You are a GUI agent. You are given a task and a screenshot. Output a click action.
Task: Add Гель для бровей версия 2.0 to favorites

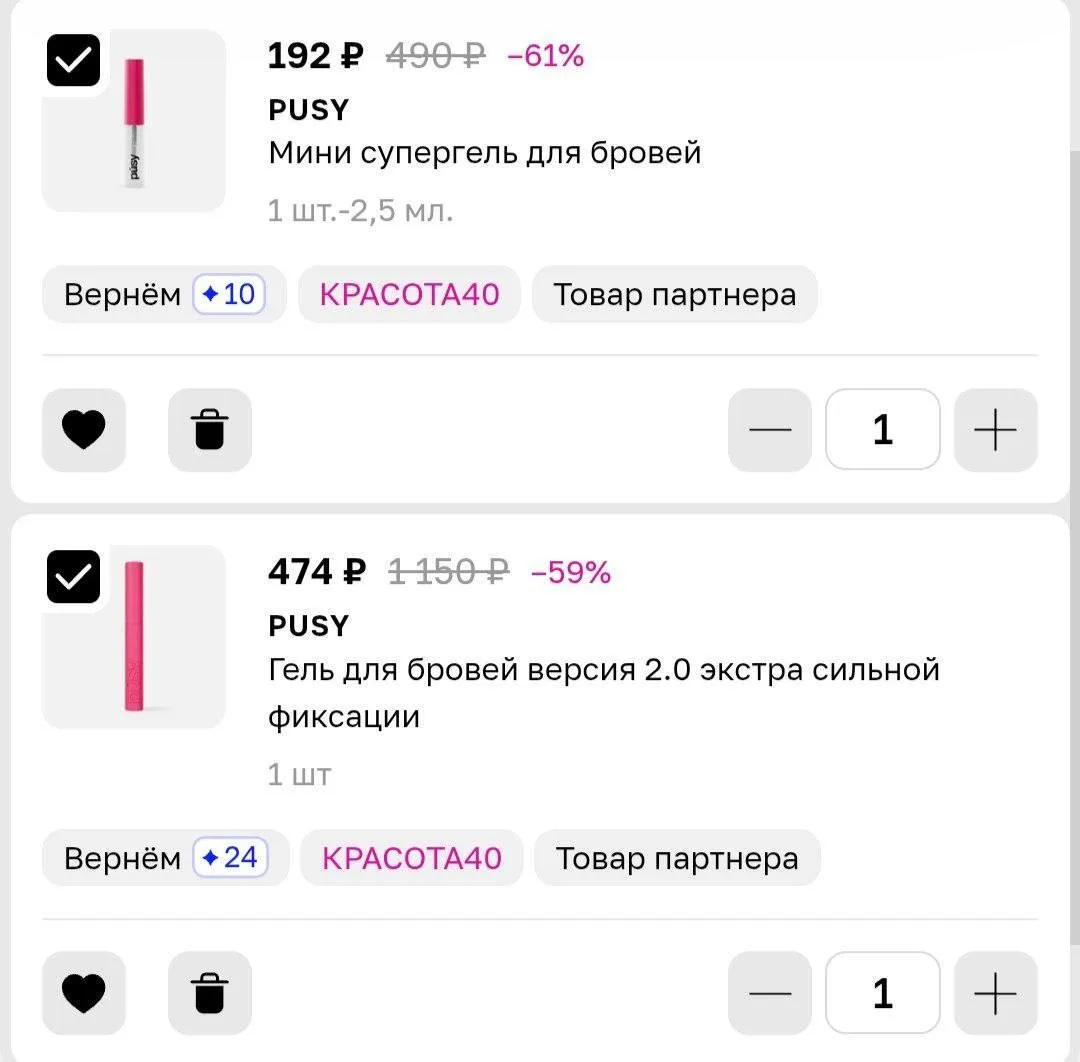coord(84,994)
